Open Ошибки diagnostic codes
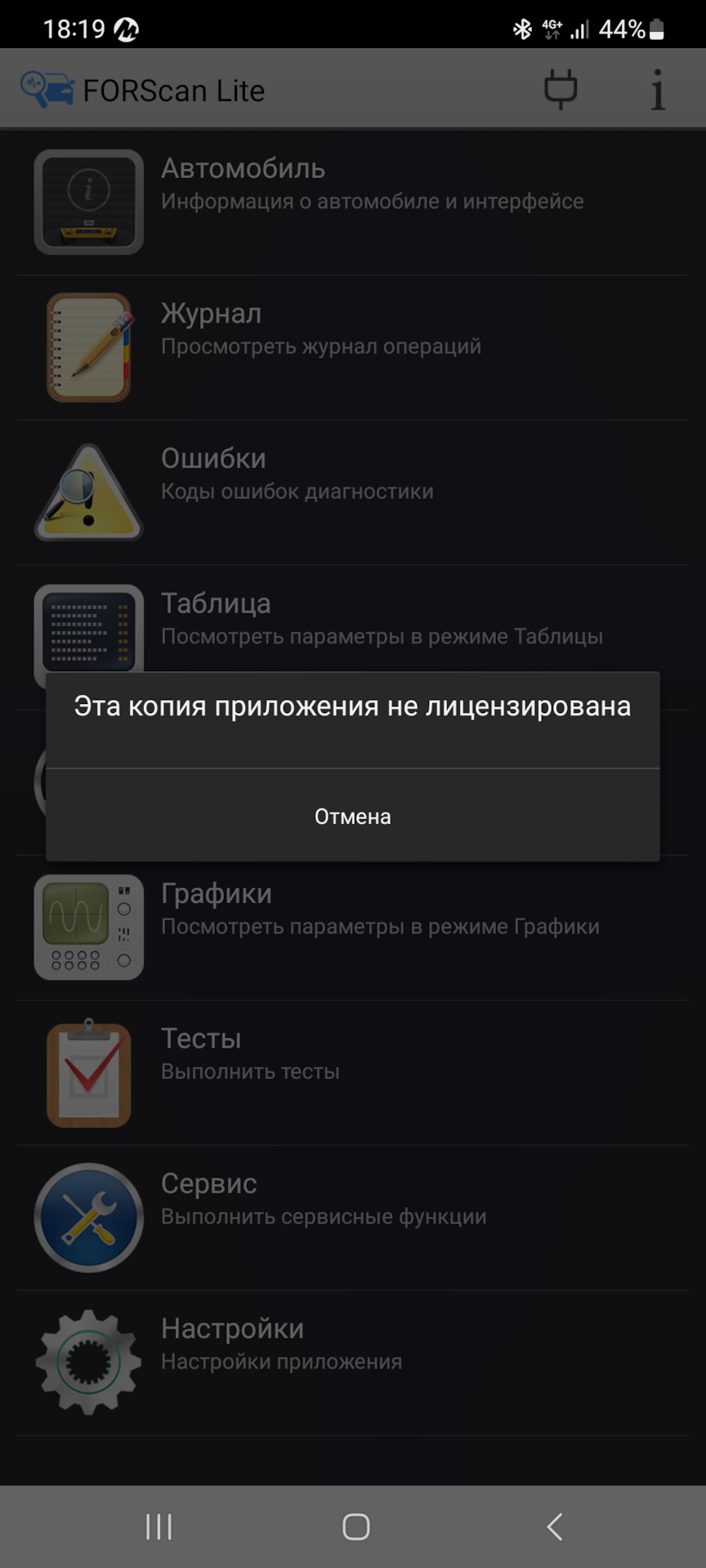Image resolution: width=706 pixels, height=1568 pixels. (352, 492)
